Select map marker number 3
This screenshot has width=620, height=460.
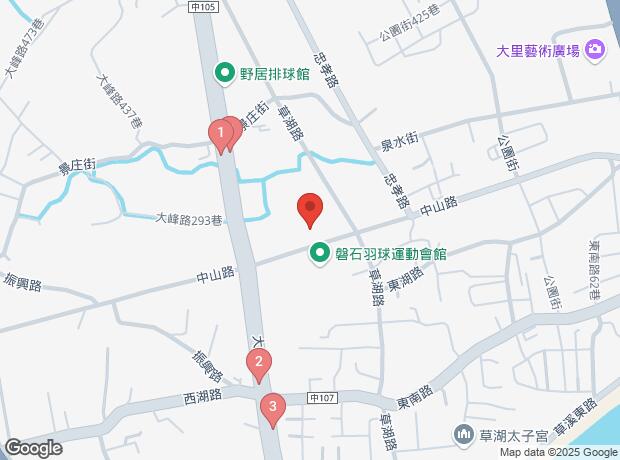[271, 407]
